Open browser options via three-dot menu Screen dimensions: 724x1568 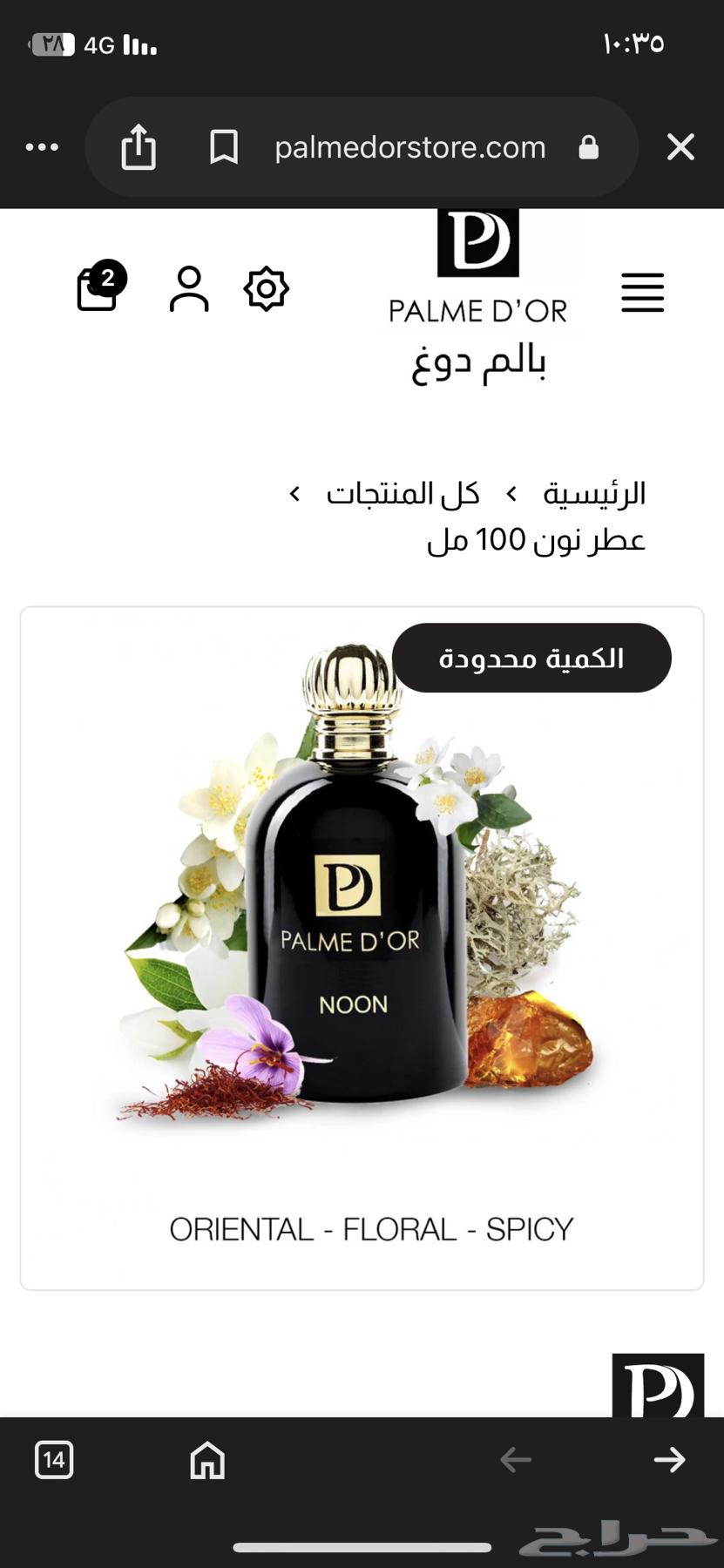(x=42, y=146)
